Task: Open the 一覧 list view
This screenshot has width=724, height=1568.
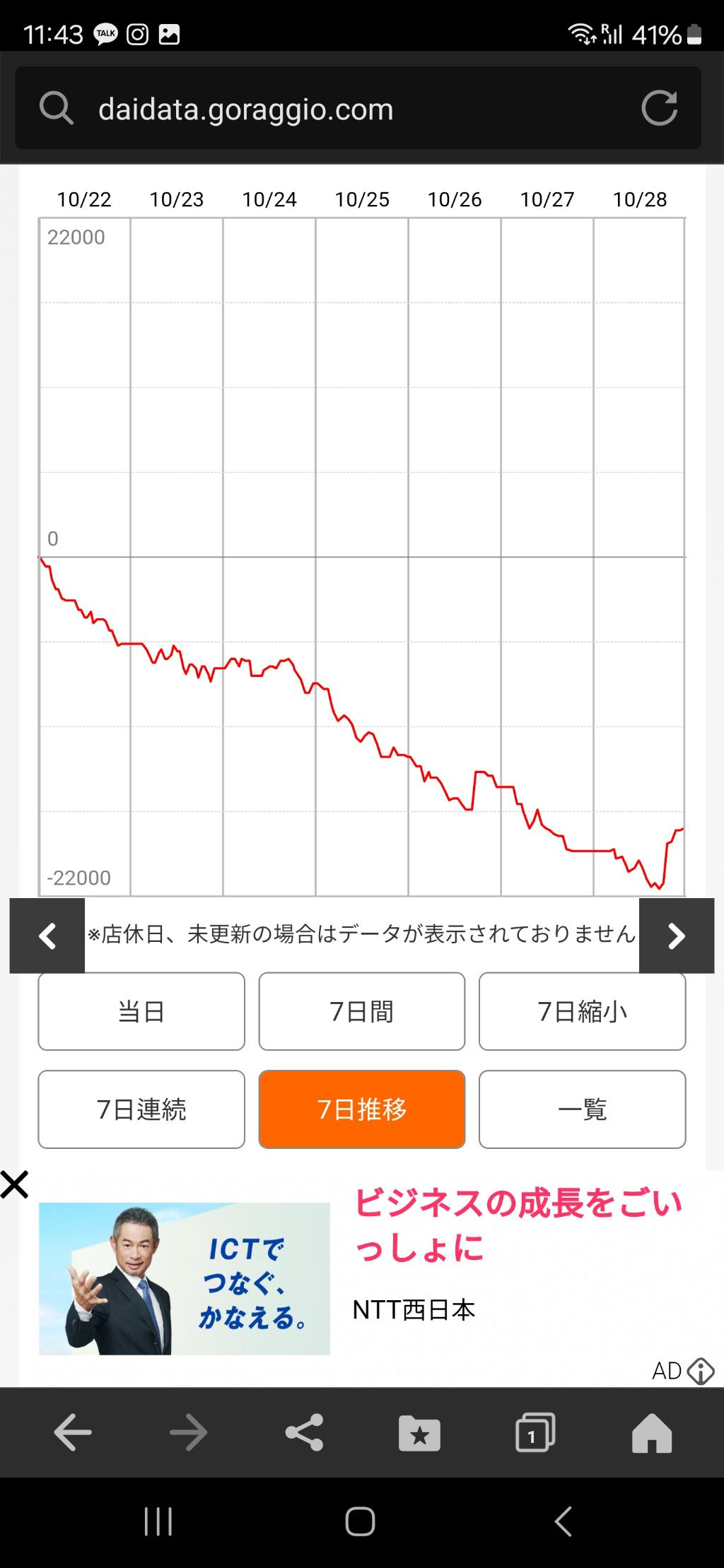Action: point(582,1109)
